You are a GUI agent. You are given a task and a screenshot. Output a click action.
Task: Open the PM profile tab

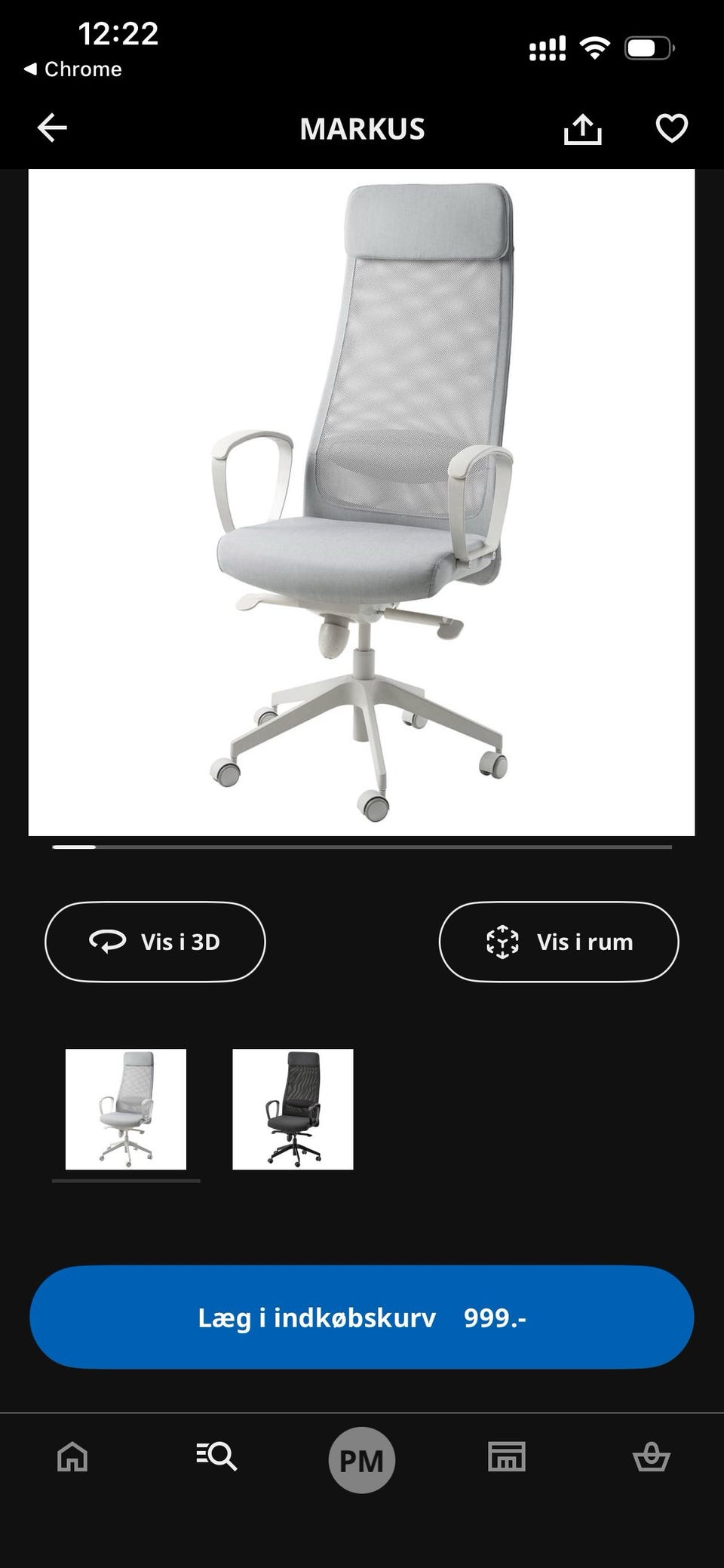point(362,1460)
